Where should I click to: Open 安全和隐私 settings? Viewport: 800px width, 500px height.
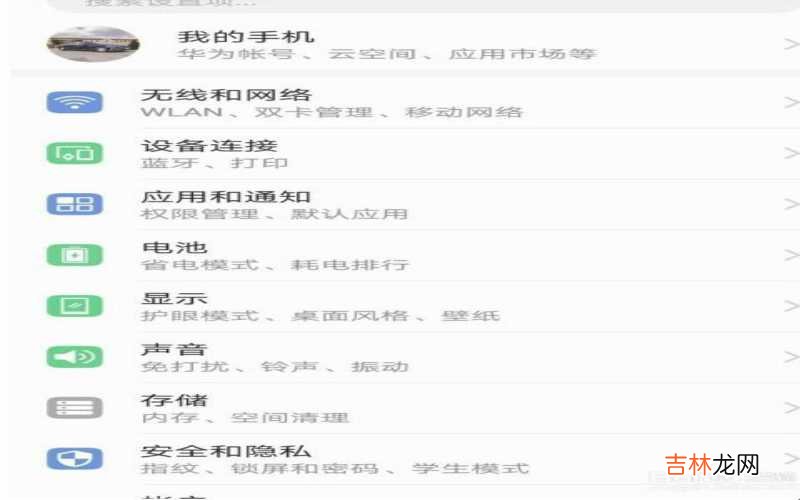(400, 459)
